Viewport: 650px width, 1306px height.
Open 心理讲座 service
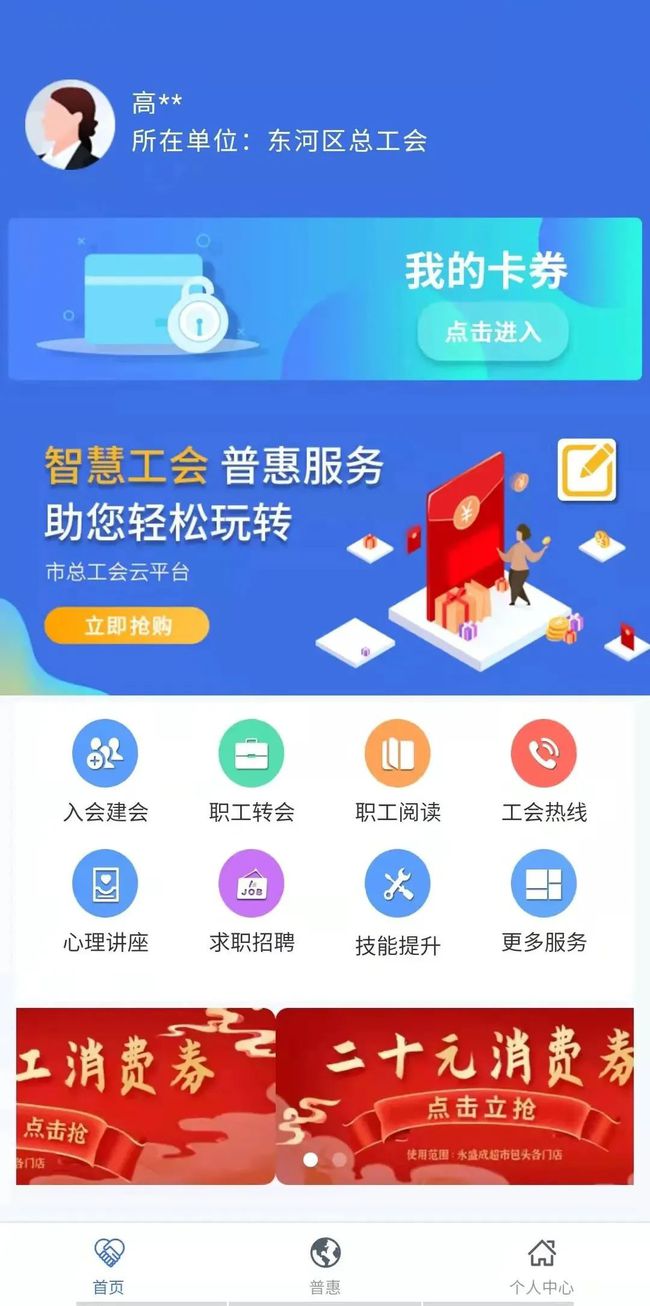point(105,884)
